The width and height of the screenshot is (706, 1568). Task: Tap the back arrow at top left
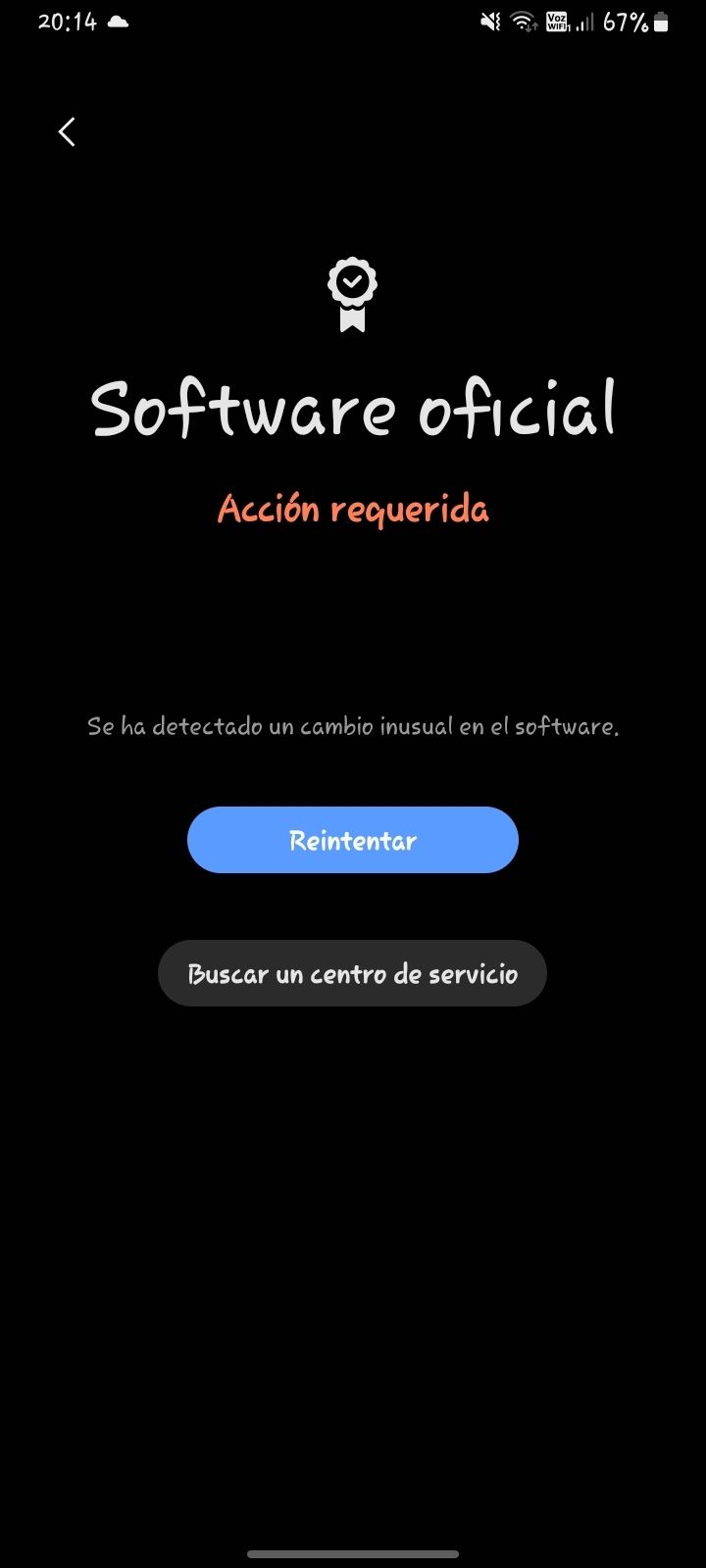pyautogui.click(x=67, y=131)
